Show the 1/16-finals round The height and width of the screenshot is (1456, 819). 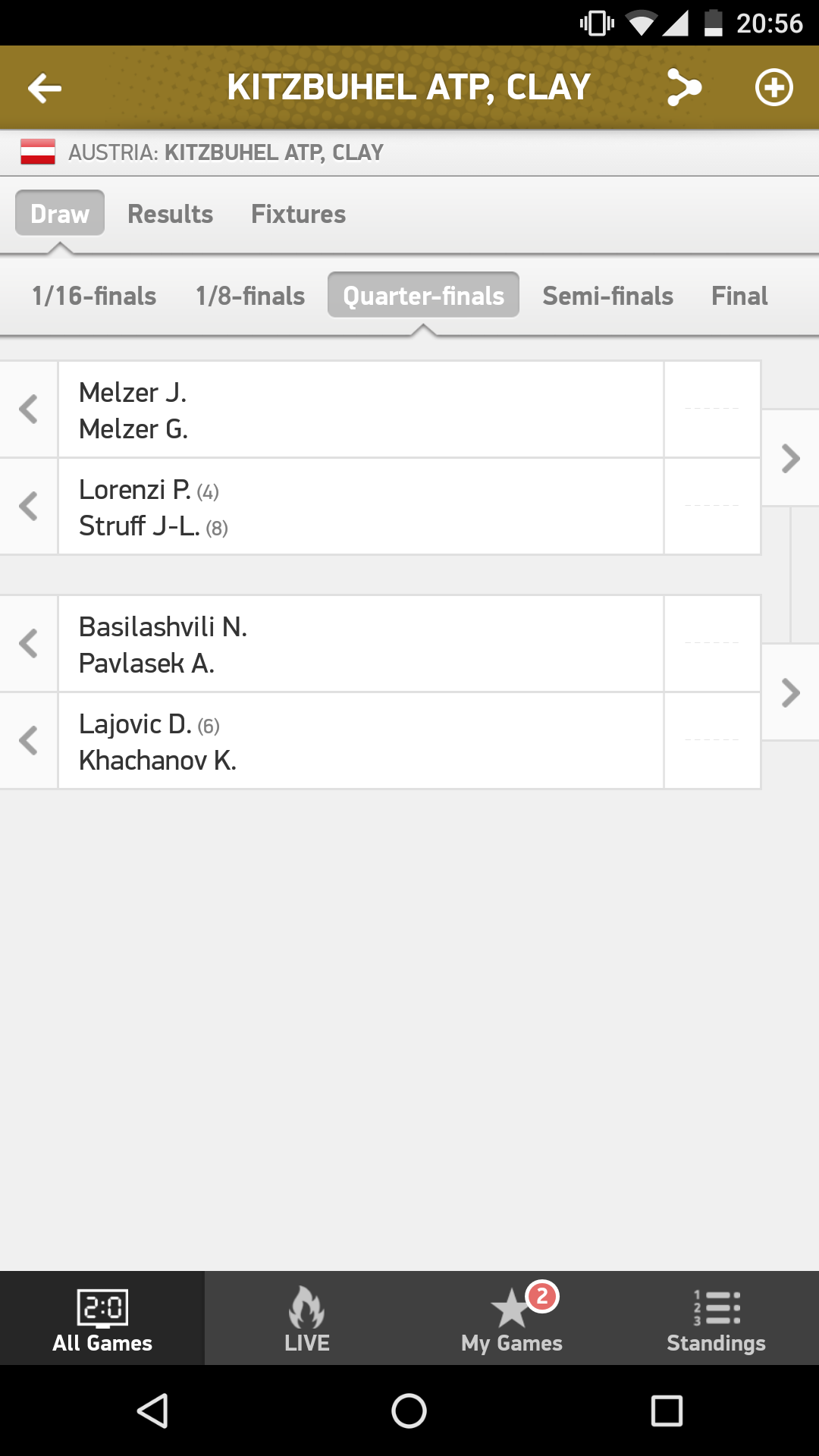pos(94,296)
